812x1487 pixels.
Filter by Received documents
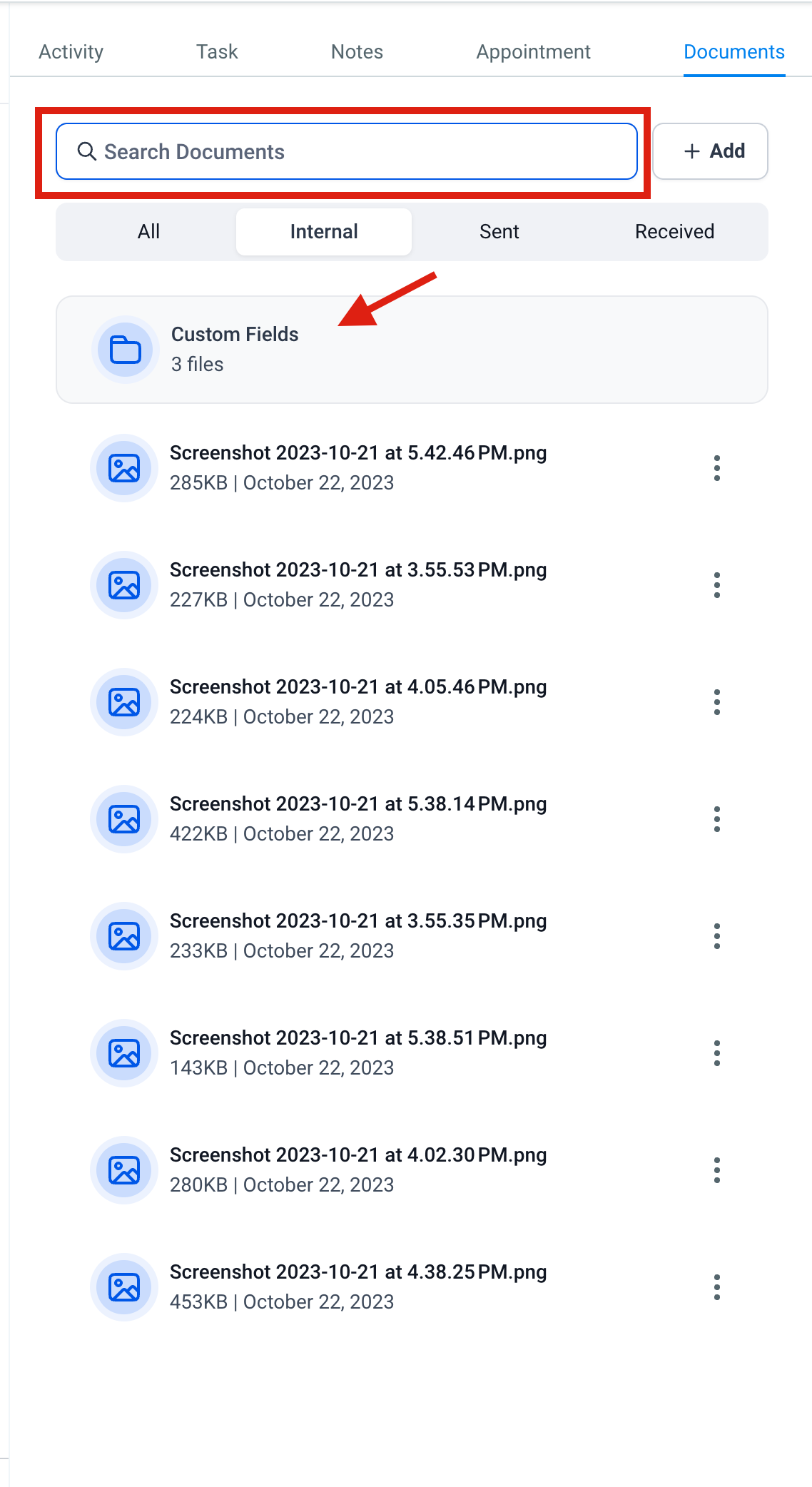(675, 232)
